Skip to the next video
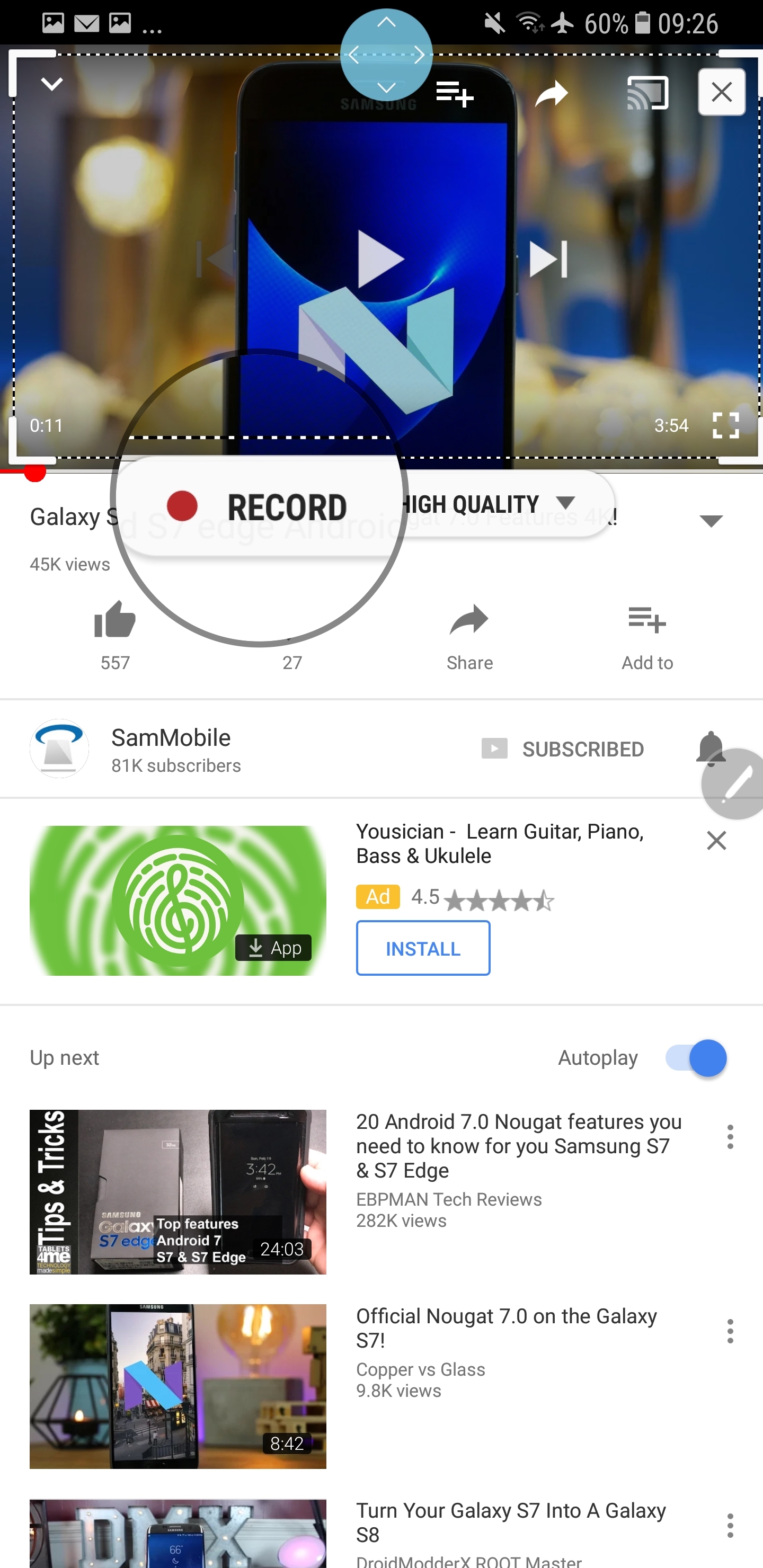Image resolution: width=763 pixels, height=1568 pixels. pos(547,260)
